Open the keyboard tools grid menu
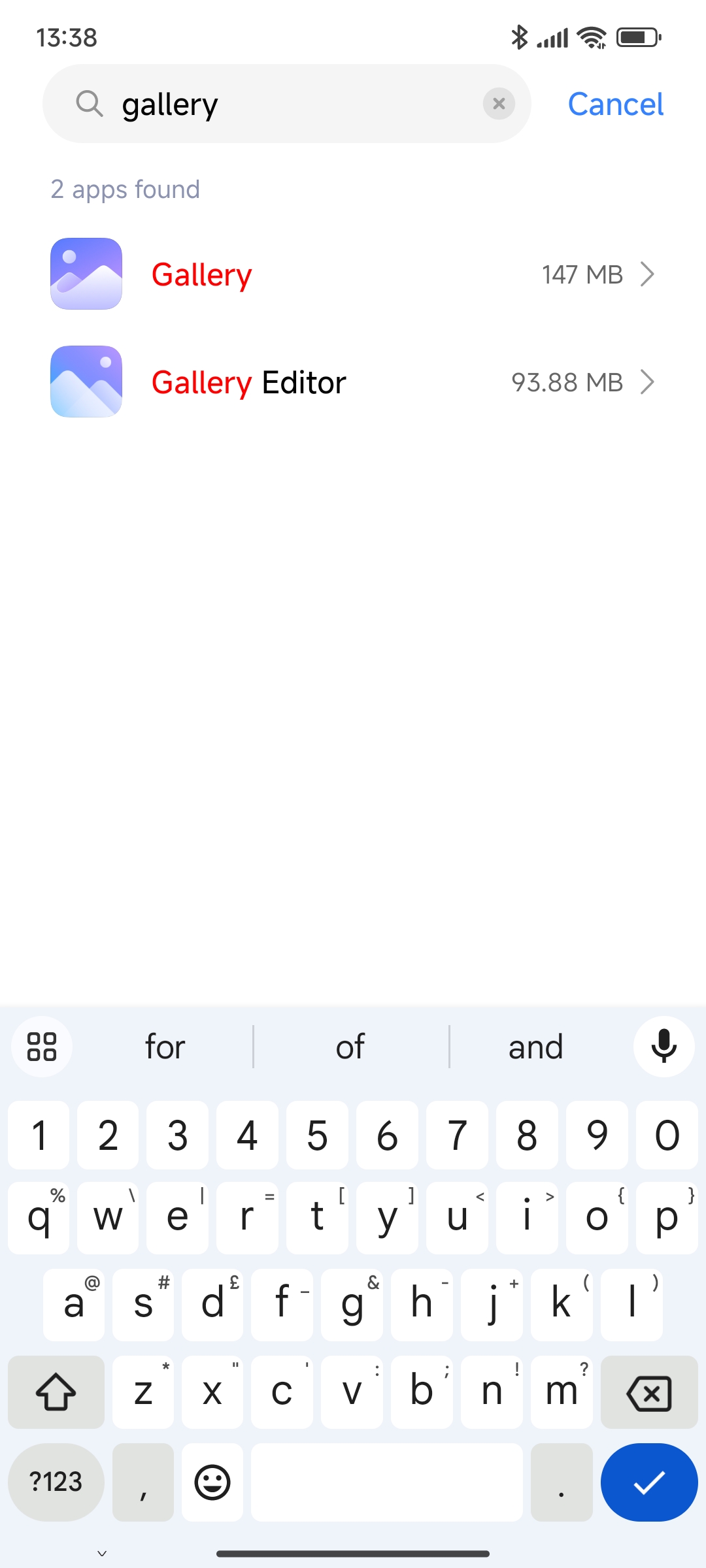The image size is (706, 1568). 42,1047
